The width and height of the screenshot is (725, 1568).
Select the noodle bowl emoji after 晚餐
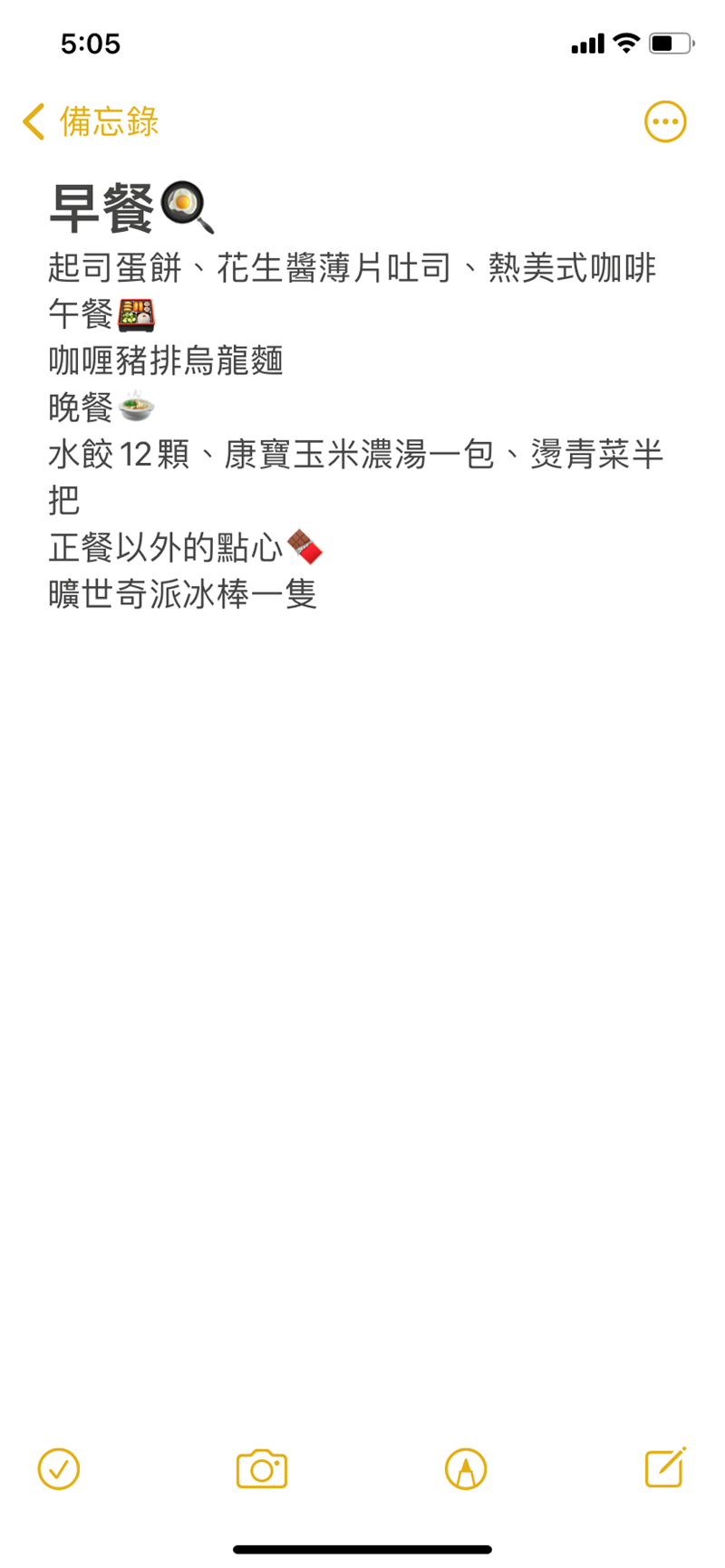coord(135,409)
